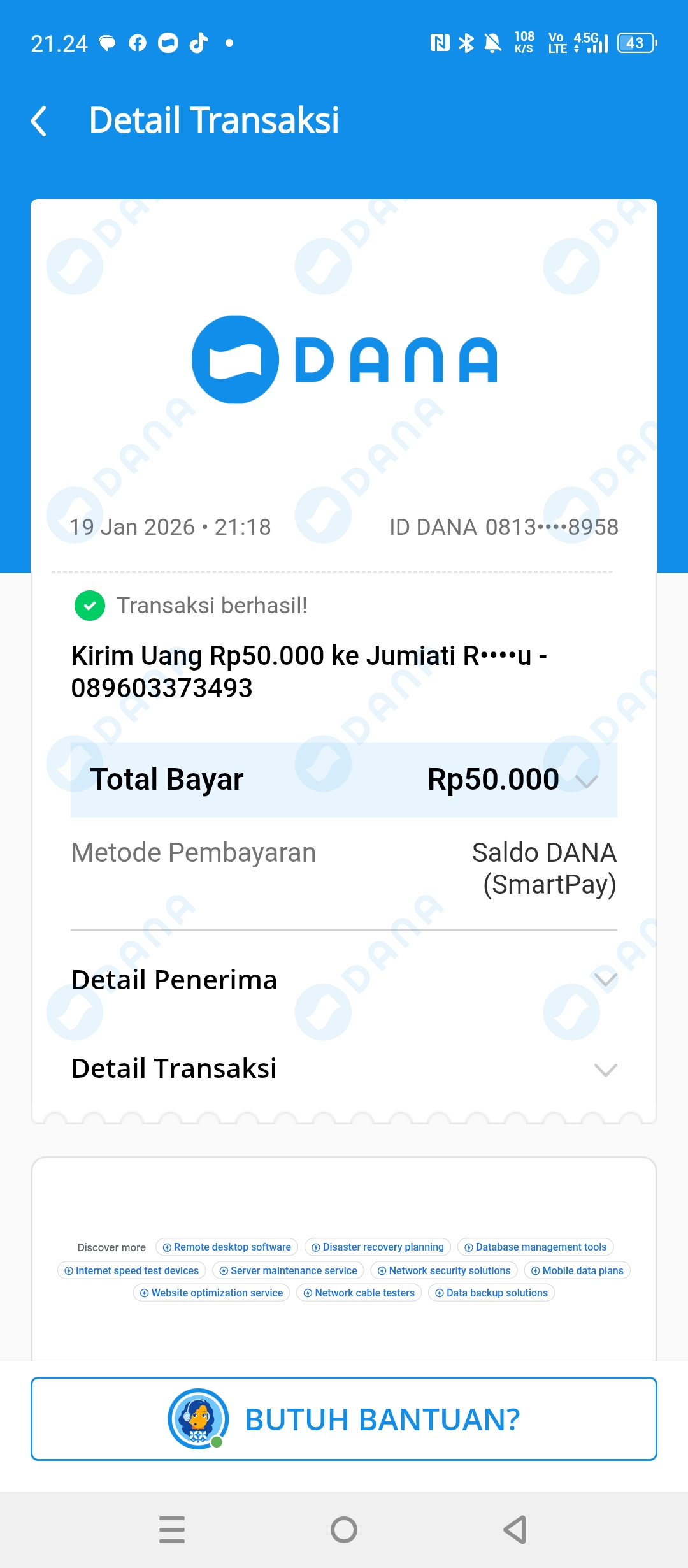This screenshot has height=1568, width=688.
Task: Open Network security solutions link
Action: click(444, 1270)
